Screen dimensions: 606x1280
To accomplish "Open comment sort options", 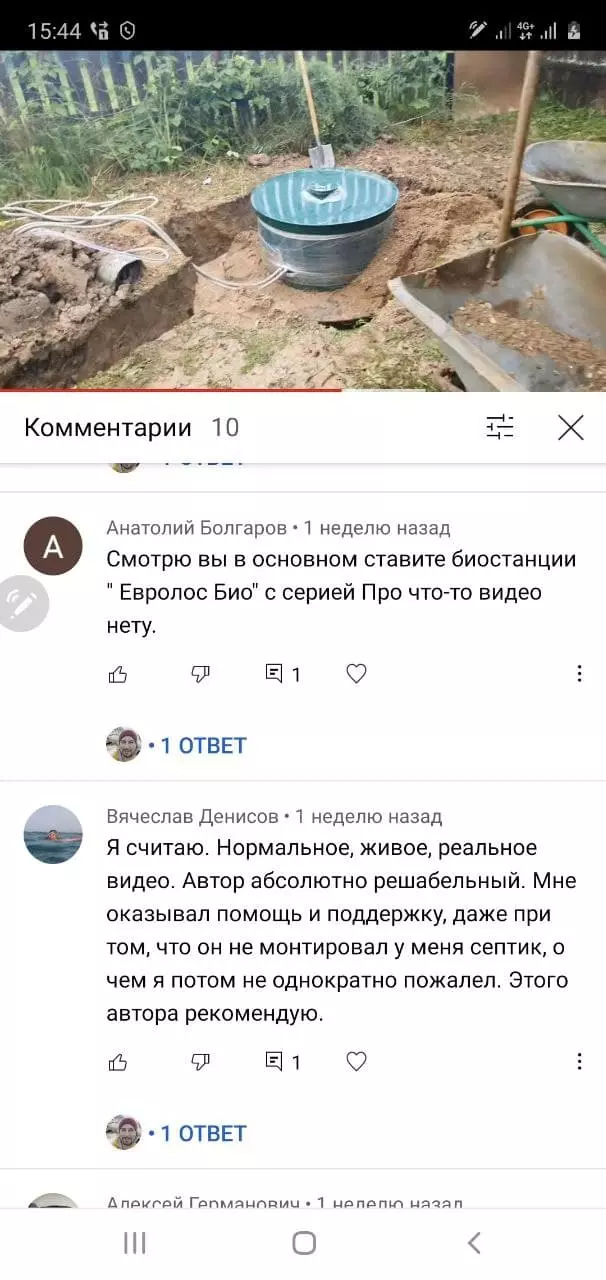I will tap(500, 428).
